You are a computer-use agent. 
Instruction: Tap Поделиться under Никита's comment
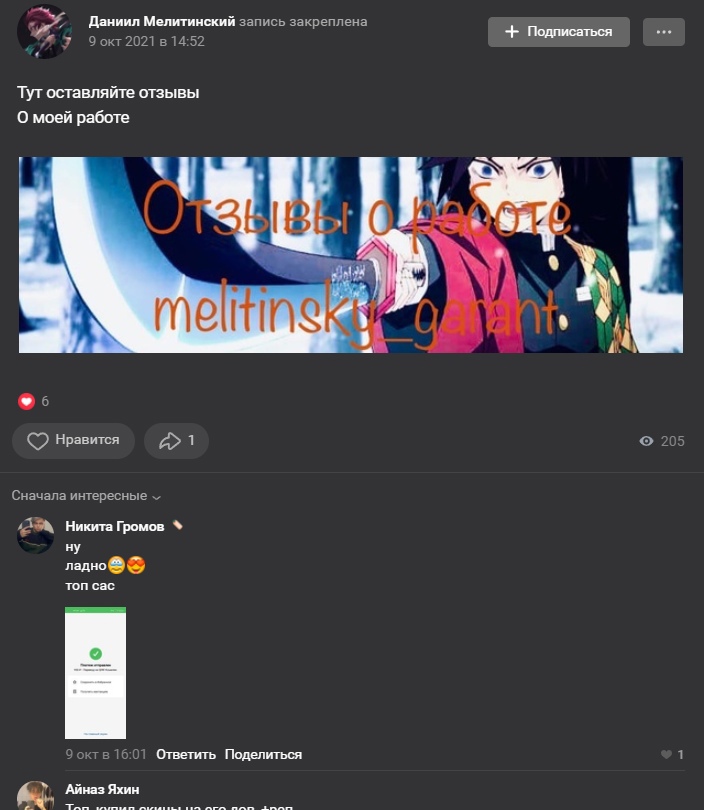tap(263, 754)
